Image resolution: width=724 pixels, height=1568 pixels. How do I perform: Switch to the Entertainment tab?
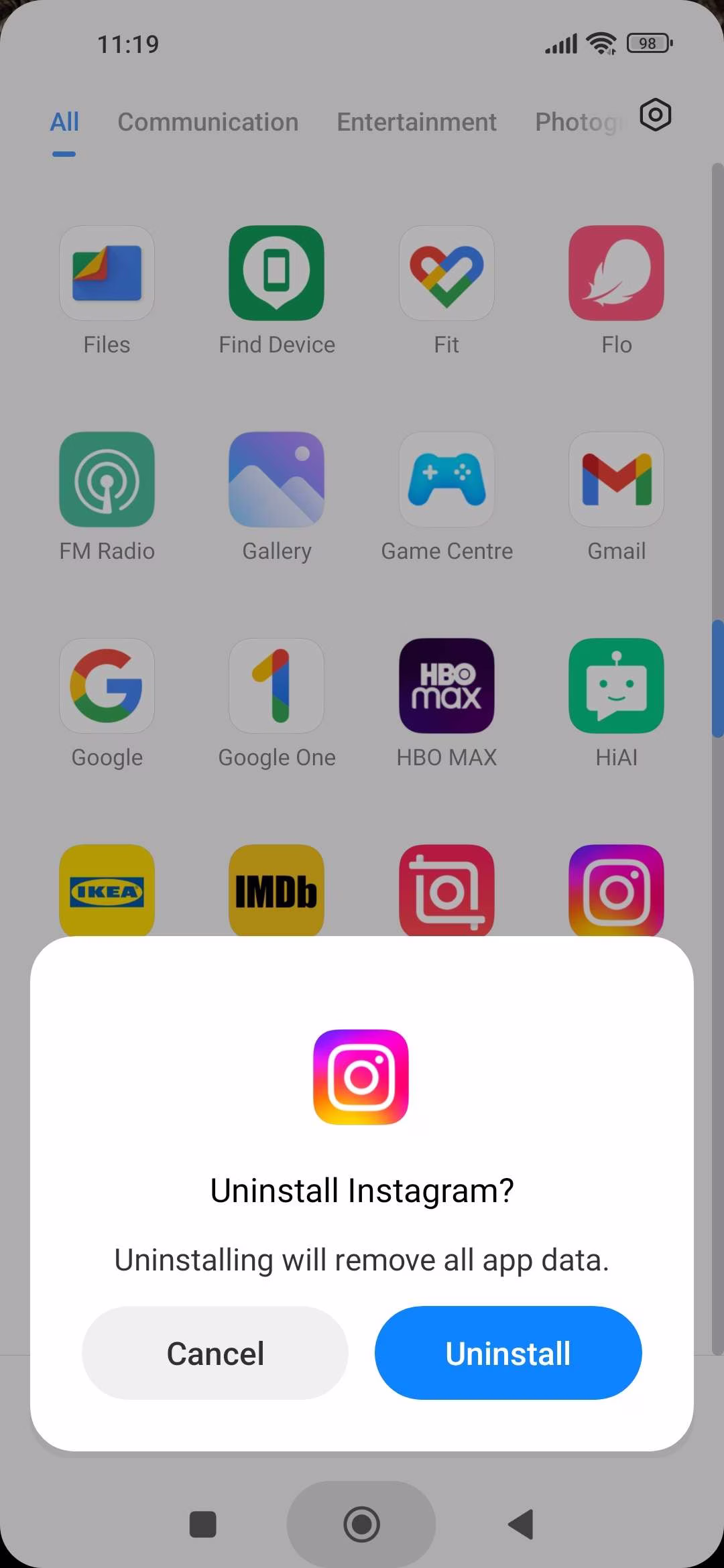(x=416, y=122)
